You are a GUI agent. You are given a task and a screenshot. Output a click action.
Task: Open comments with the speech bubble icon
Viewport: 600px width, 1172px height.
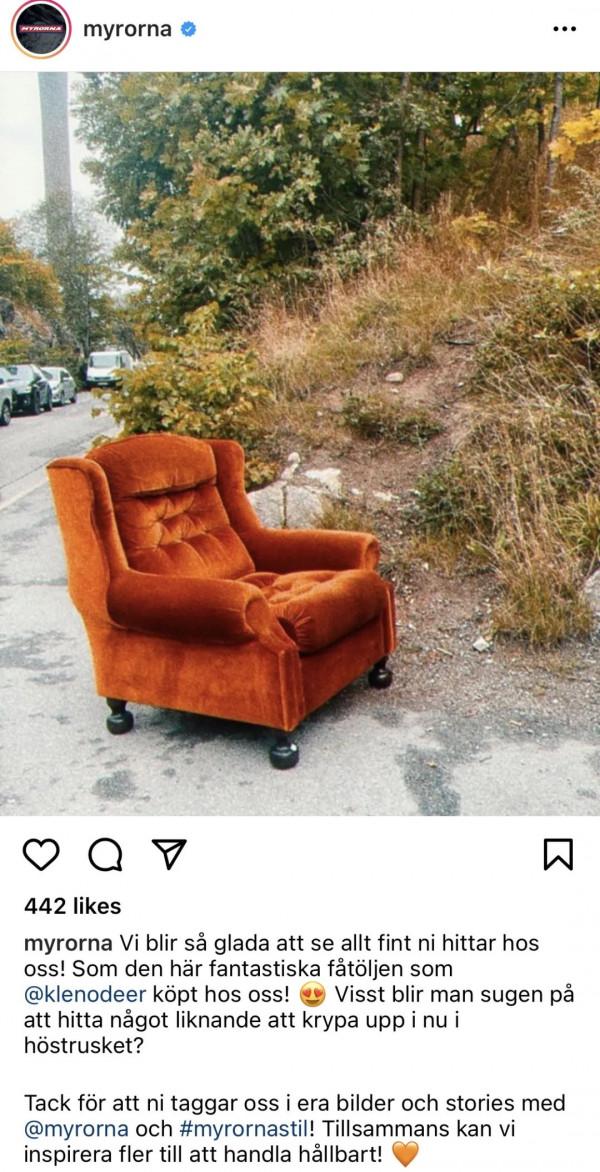[105, 854]
